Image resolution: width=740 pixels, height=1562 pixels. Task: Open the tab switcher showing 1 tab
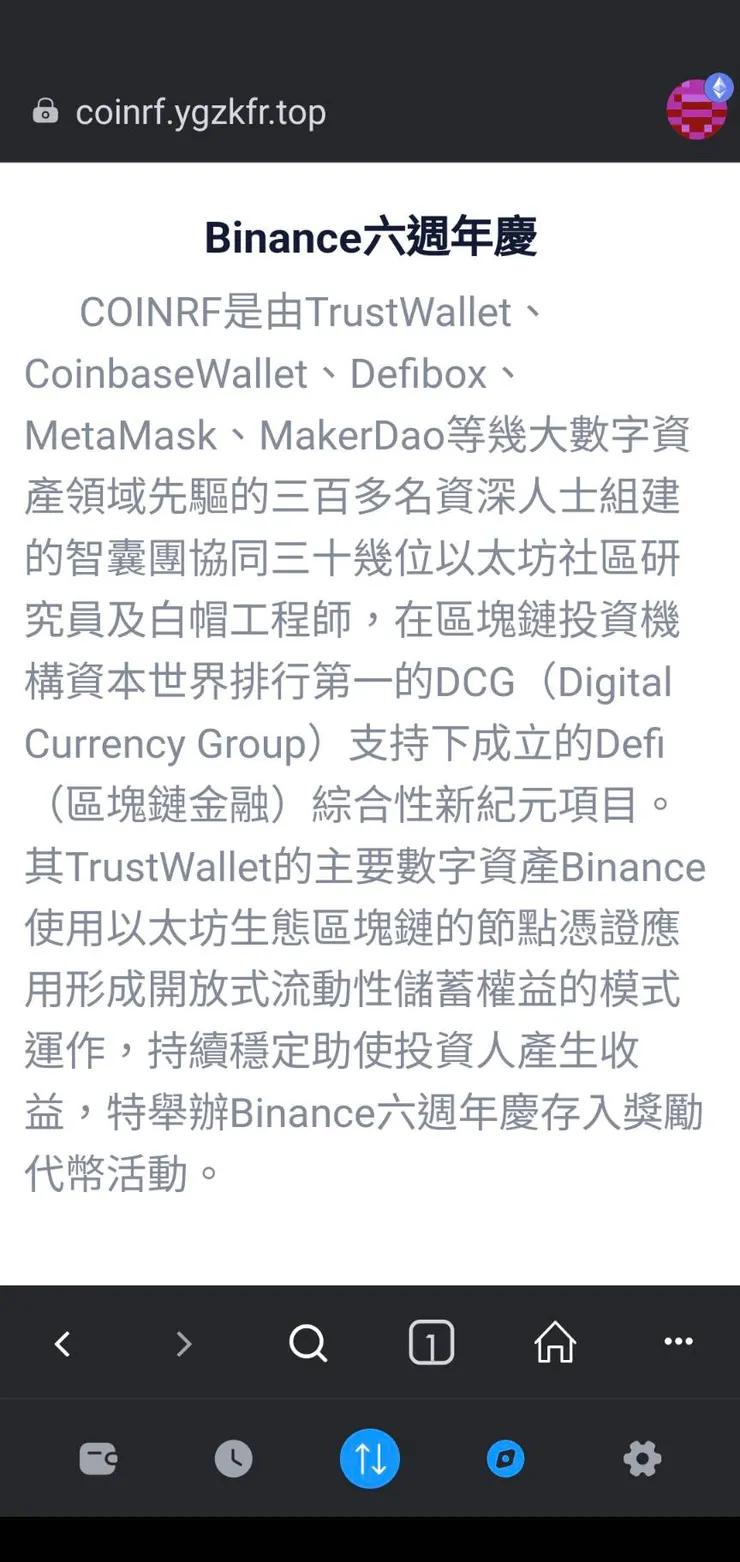(x=431, y=1343)
